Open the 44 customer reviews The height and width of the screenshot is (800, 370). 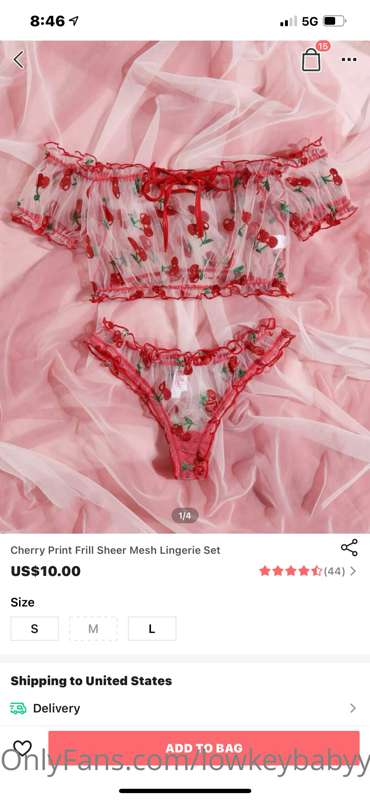(308, 571)
